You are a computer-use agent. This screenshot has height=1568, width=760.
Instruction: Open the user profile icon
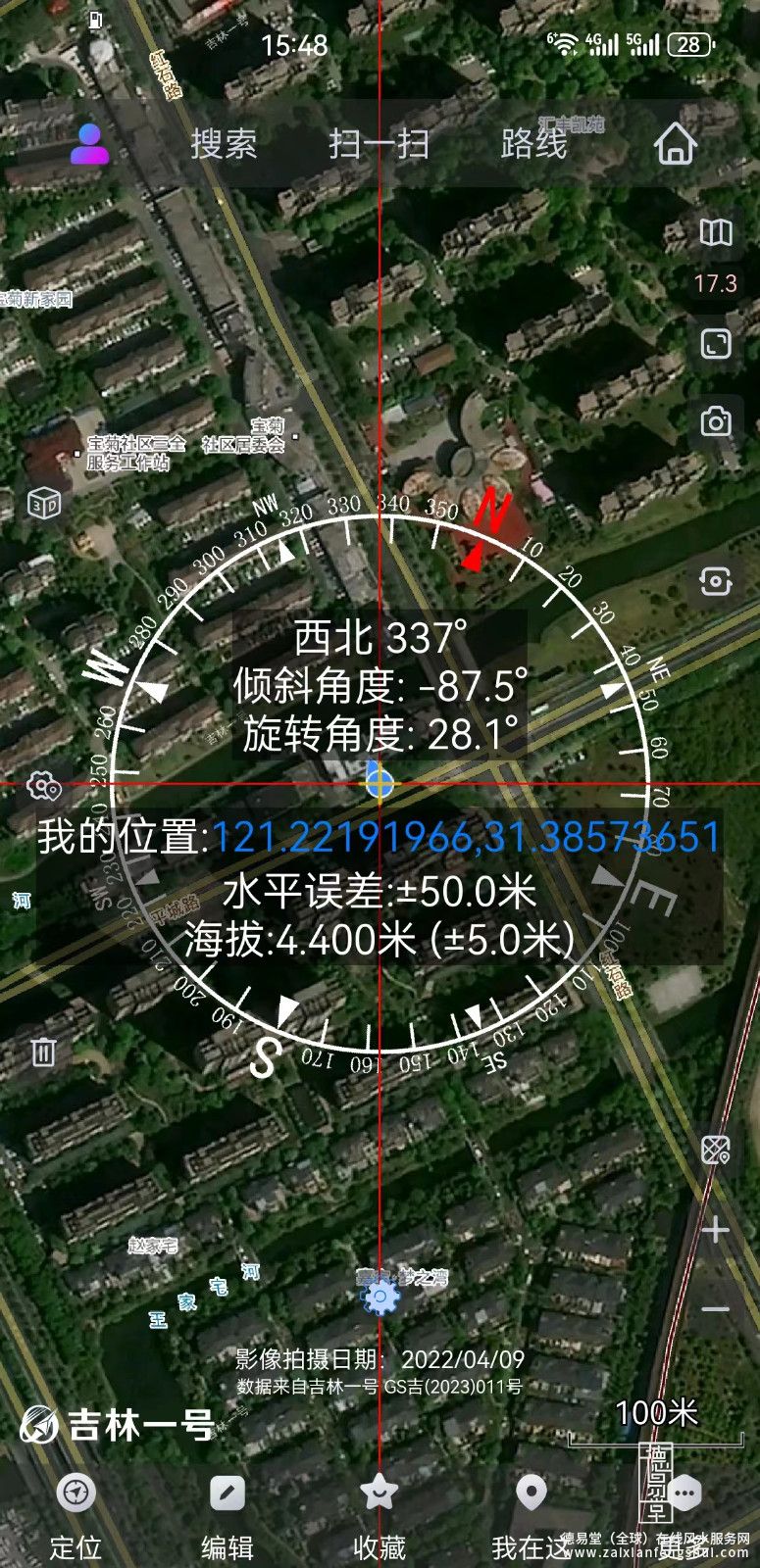coord(89,145)
